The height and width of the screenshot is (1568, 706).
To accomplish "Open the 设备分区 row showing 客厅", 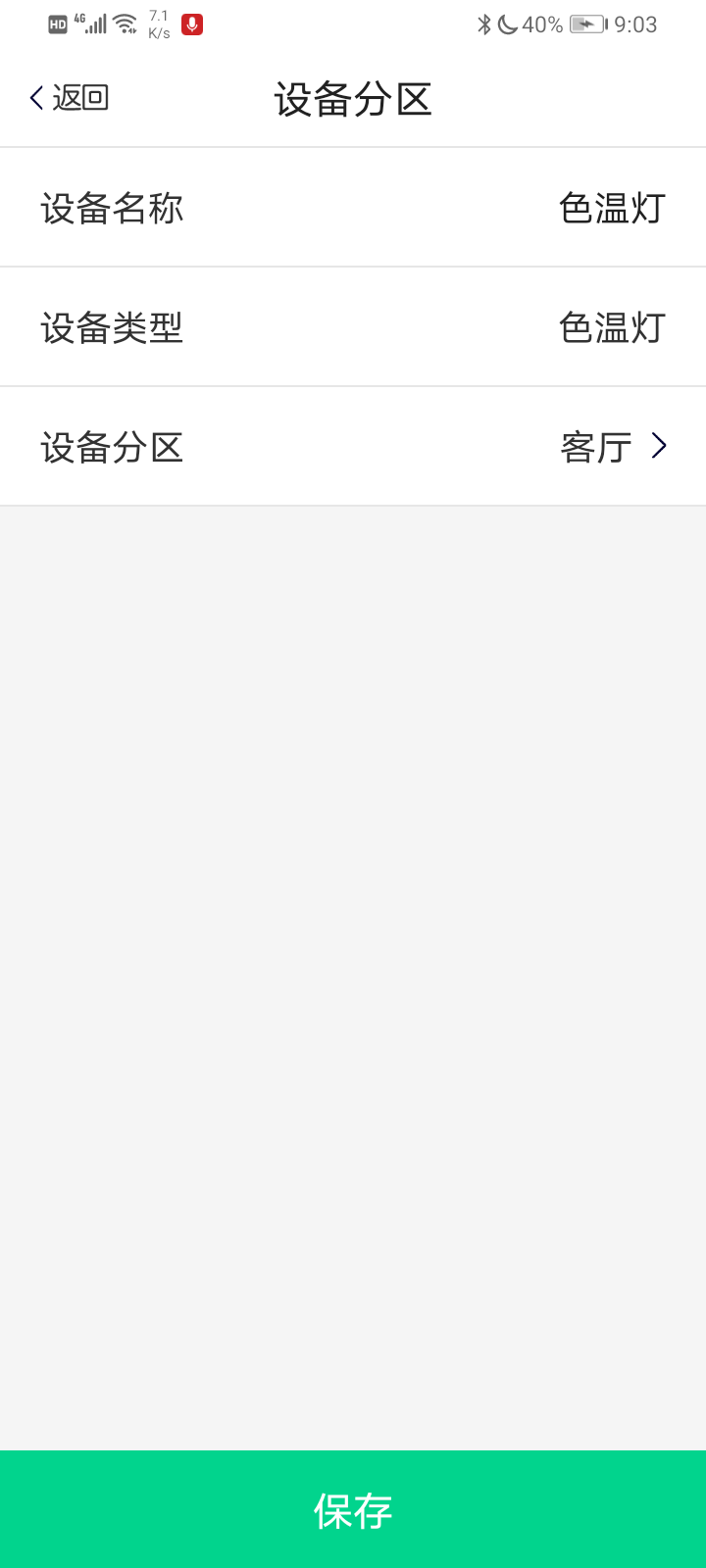I will coord(353,447).
